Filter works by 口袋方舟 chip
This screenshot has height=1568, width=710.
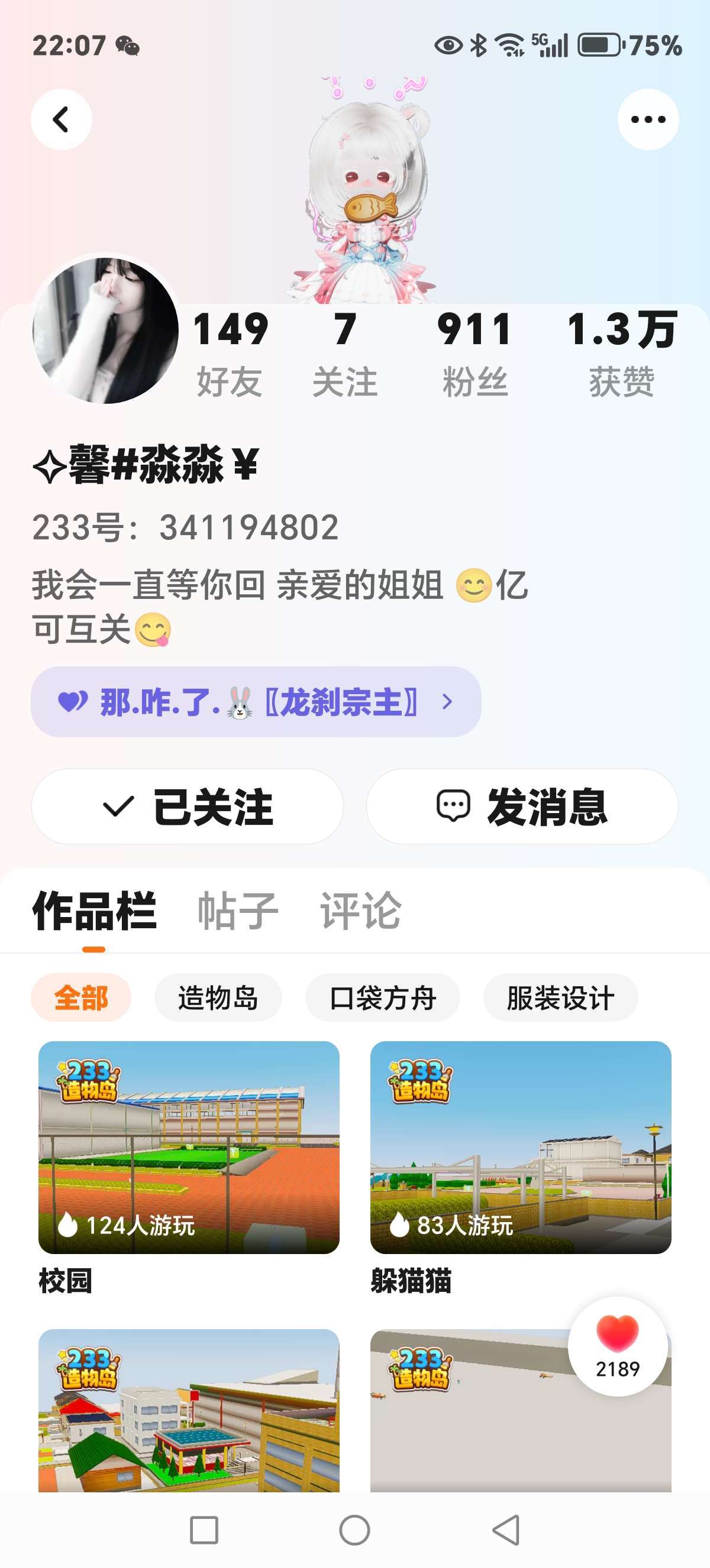(x=382, y=997)
